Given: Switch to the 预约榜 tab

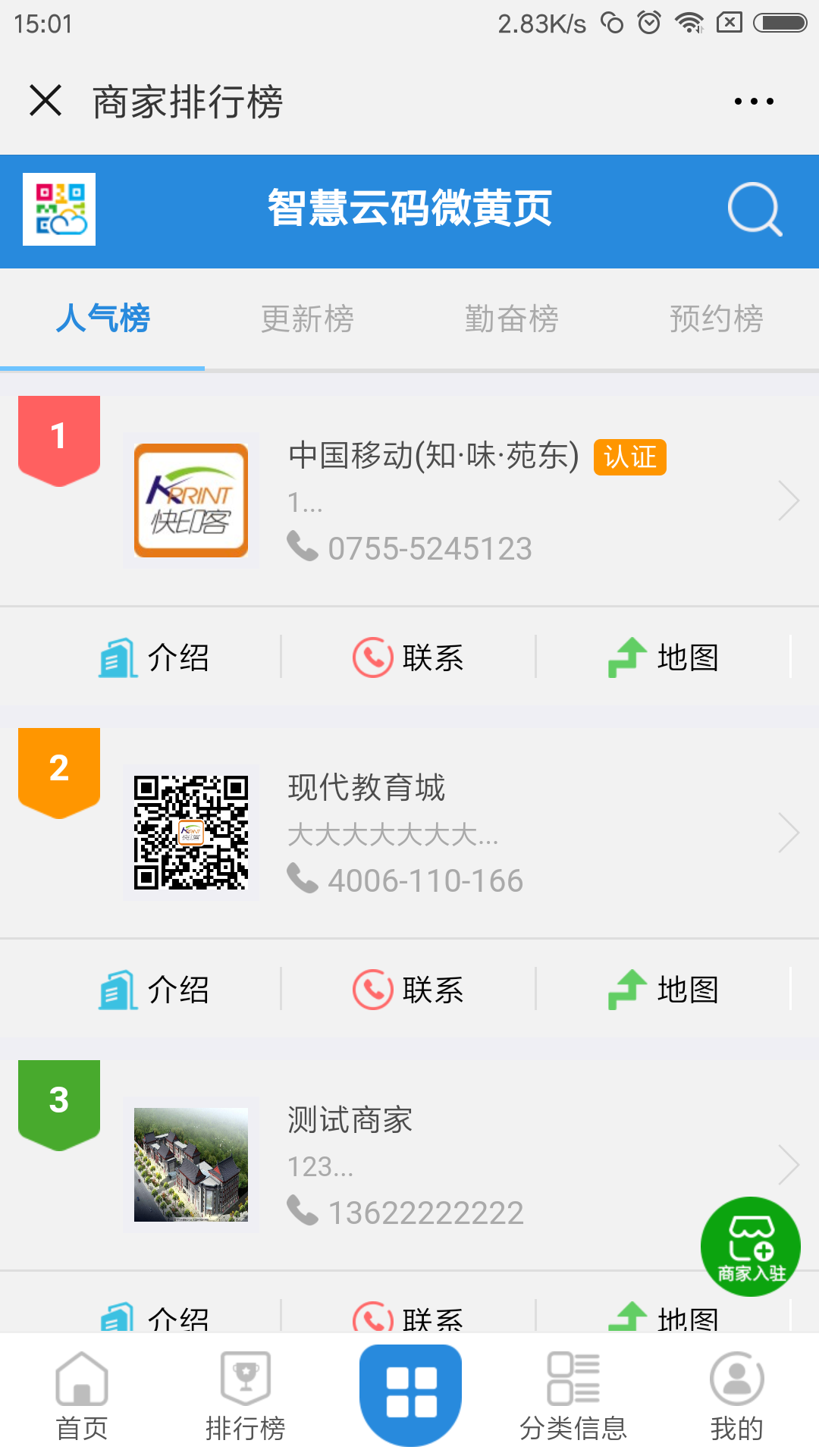Looking at the screenshot, I should 716,318.
